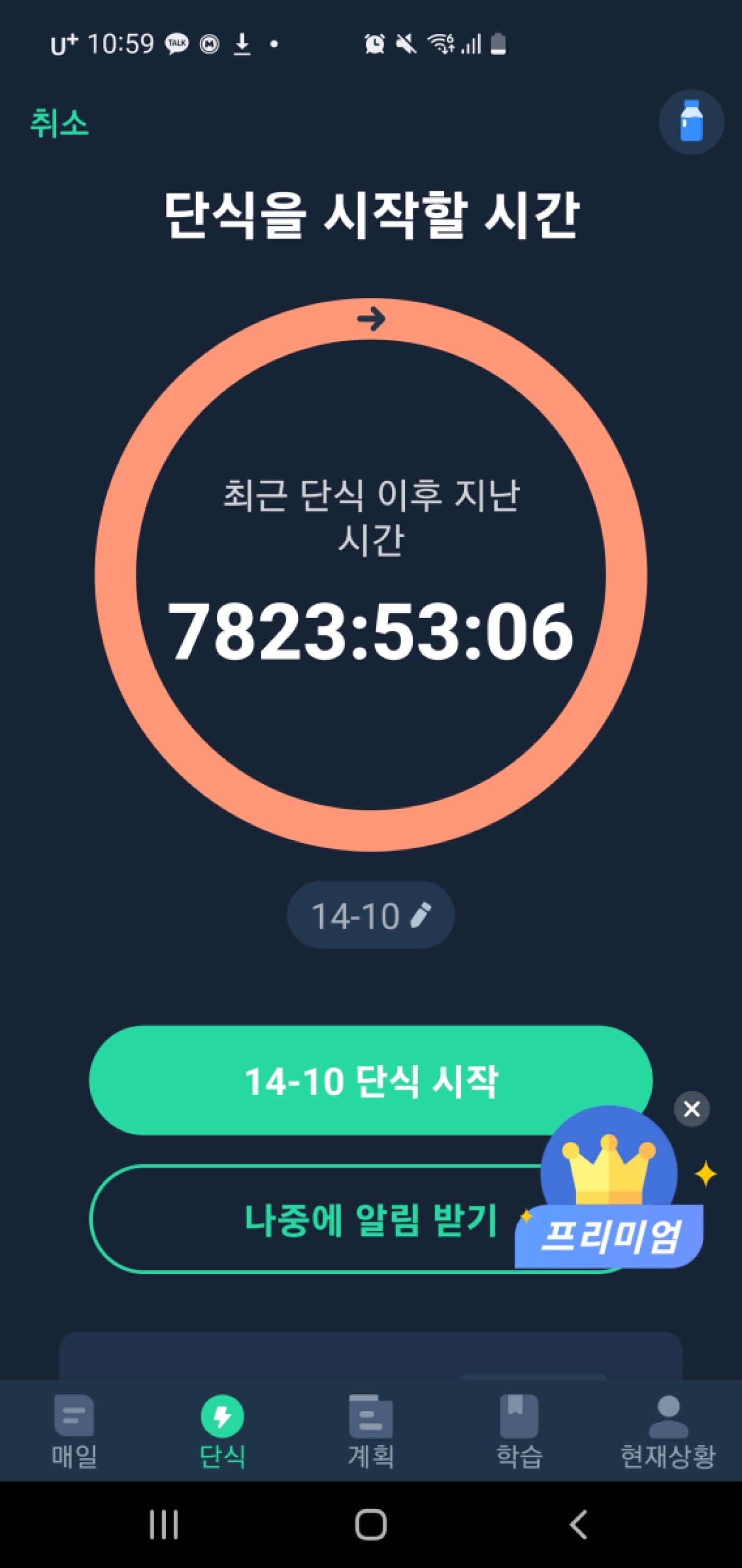Tap 취소 to cancel
This screenshot has width=742, height=1568.
click(x=59, y=123)
